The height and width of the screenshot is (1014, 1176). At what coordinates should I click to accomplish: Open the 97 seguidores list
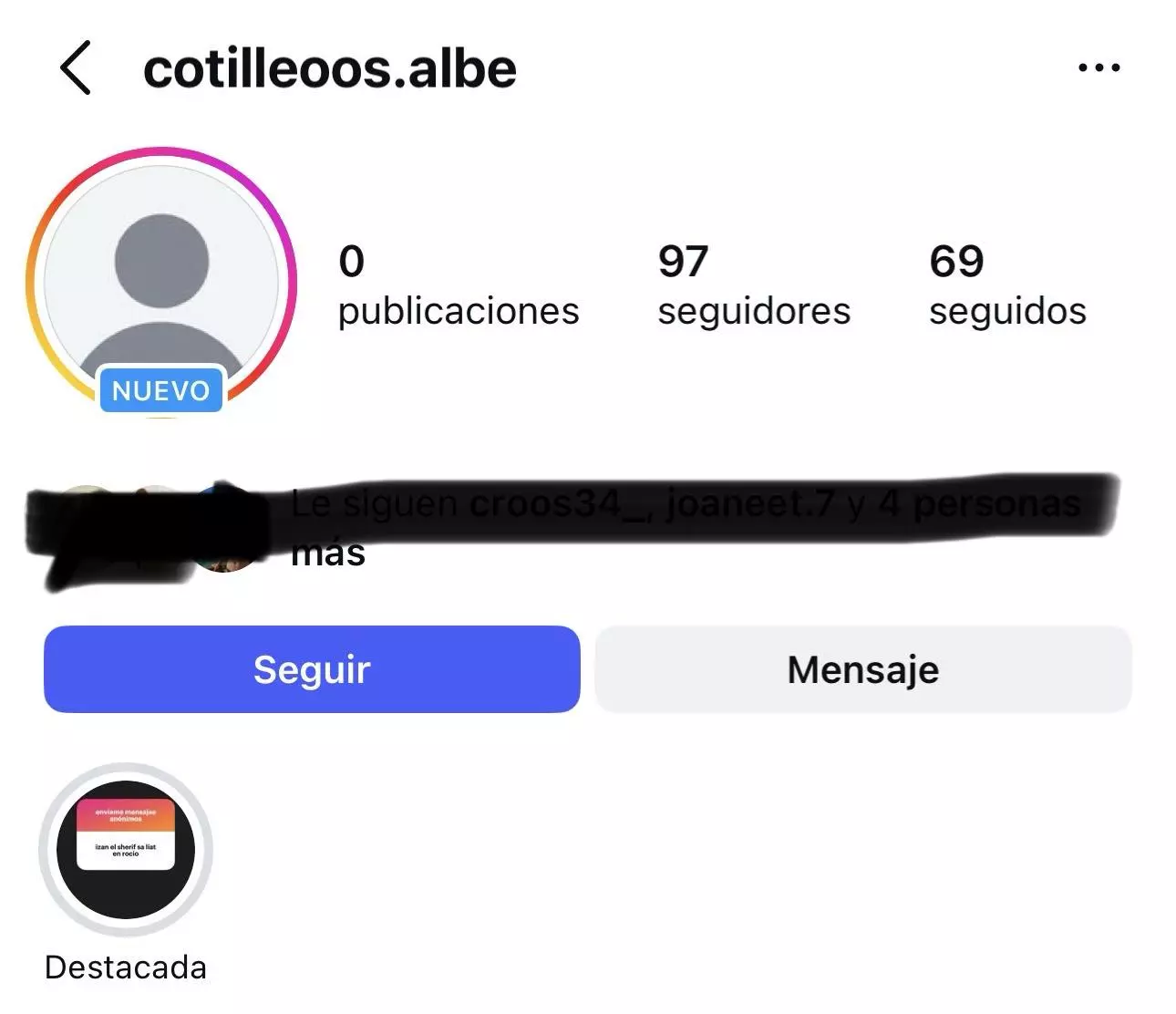click(753, 285)
